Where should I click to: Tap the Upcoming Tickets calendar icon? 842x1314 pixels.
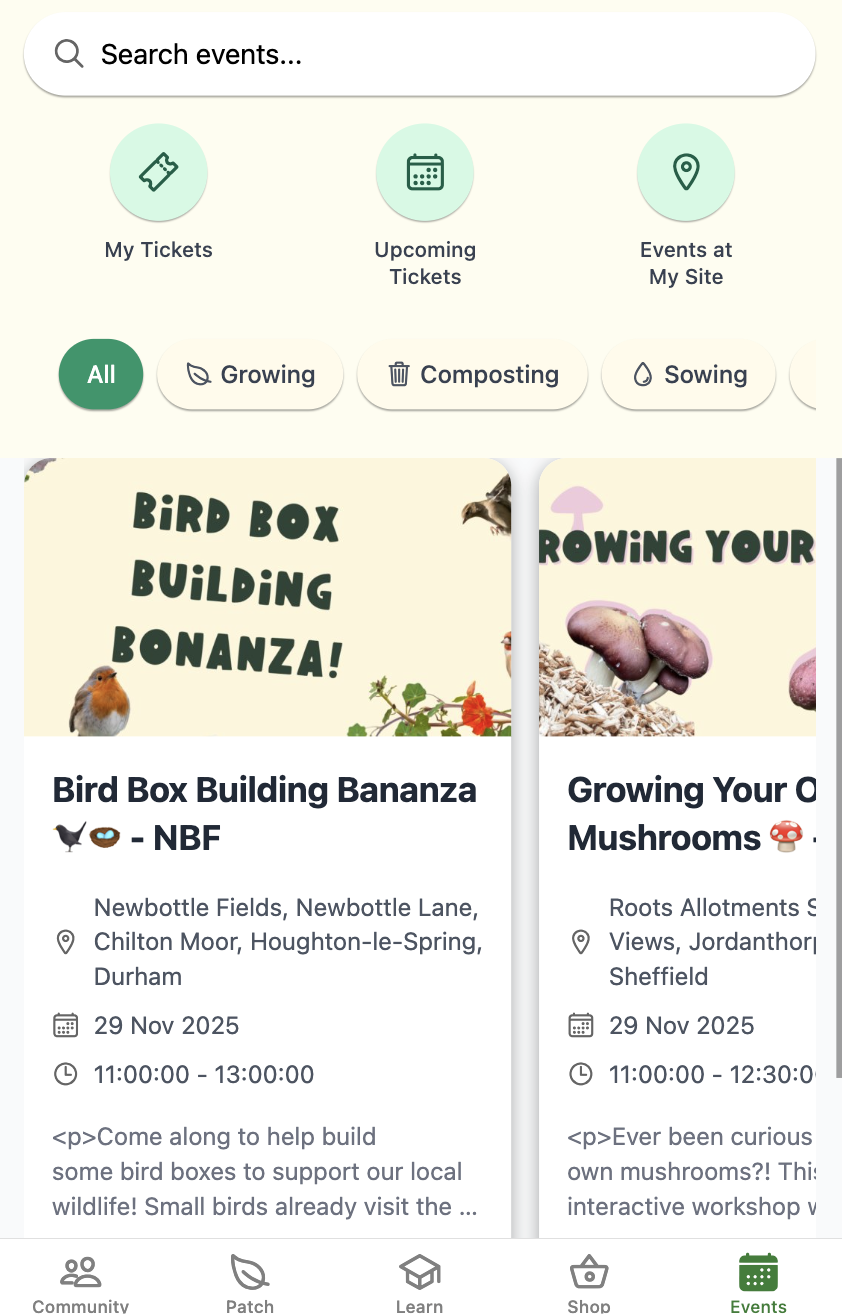(x=425, y=172)
